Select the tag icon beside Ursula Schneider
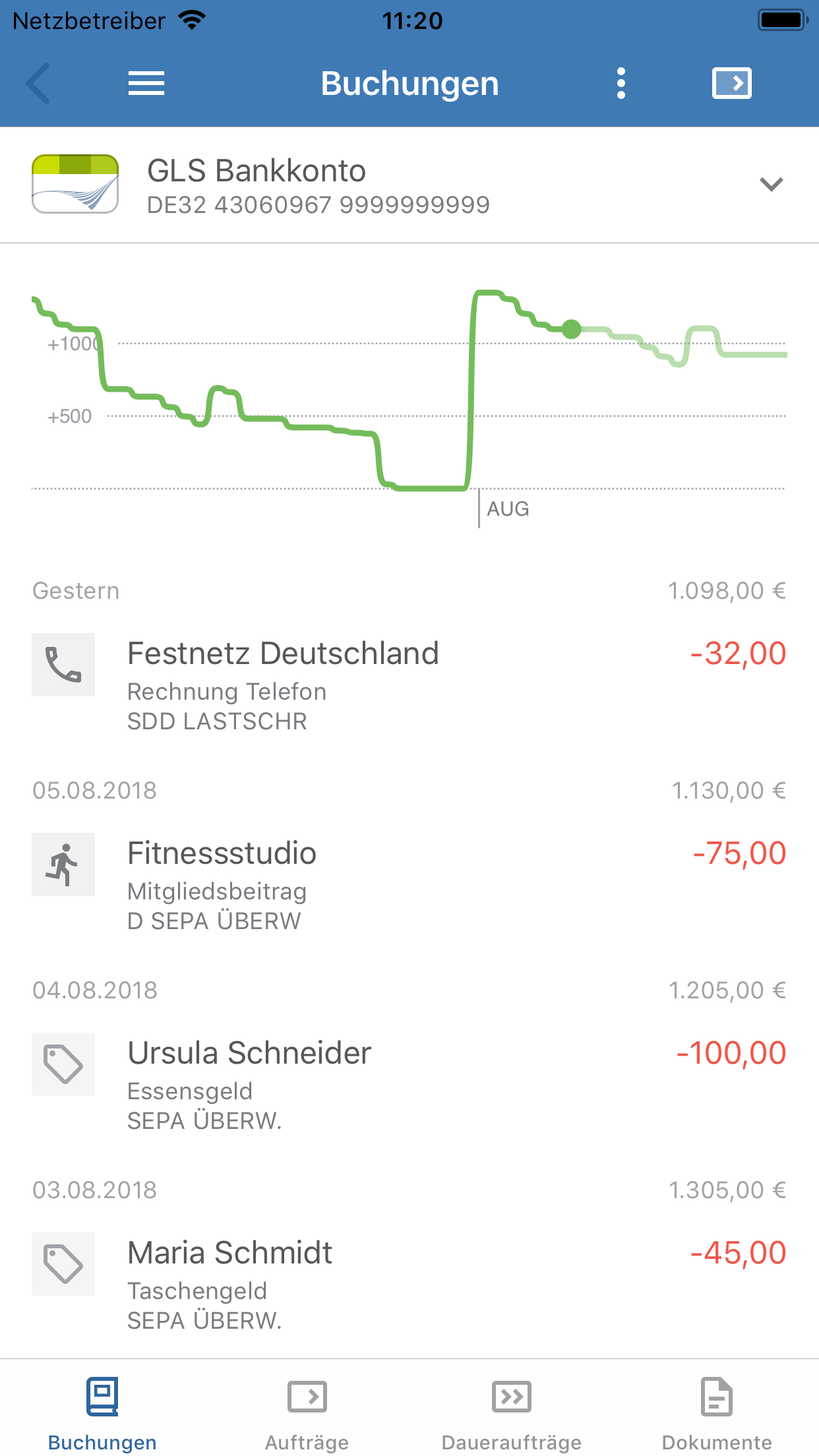Image resolution: width=819 pixels, height=1456 pixels. (x=63, y=1064)
